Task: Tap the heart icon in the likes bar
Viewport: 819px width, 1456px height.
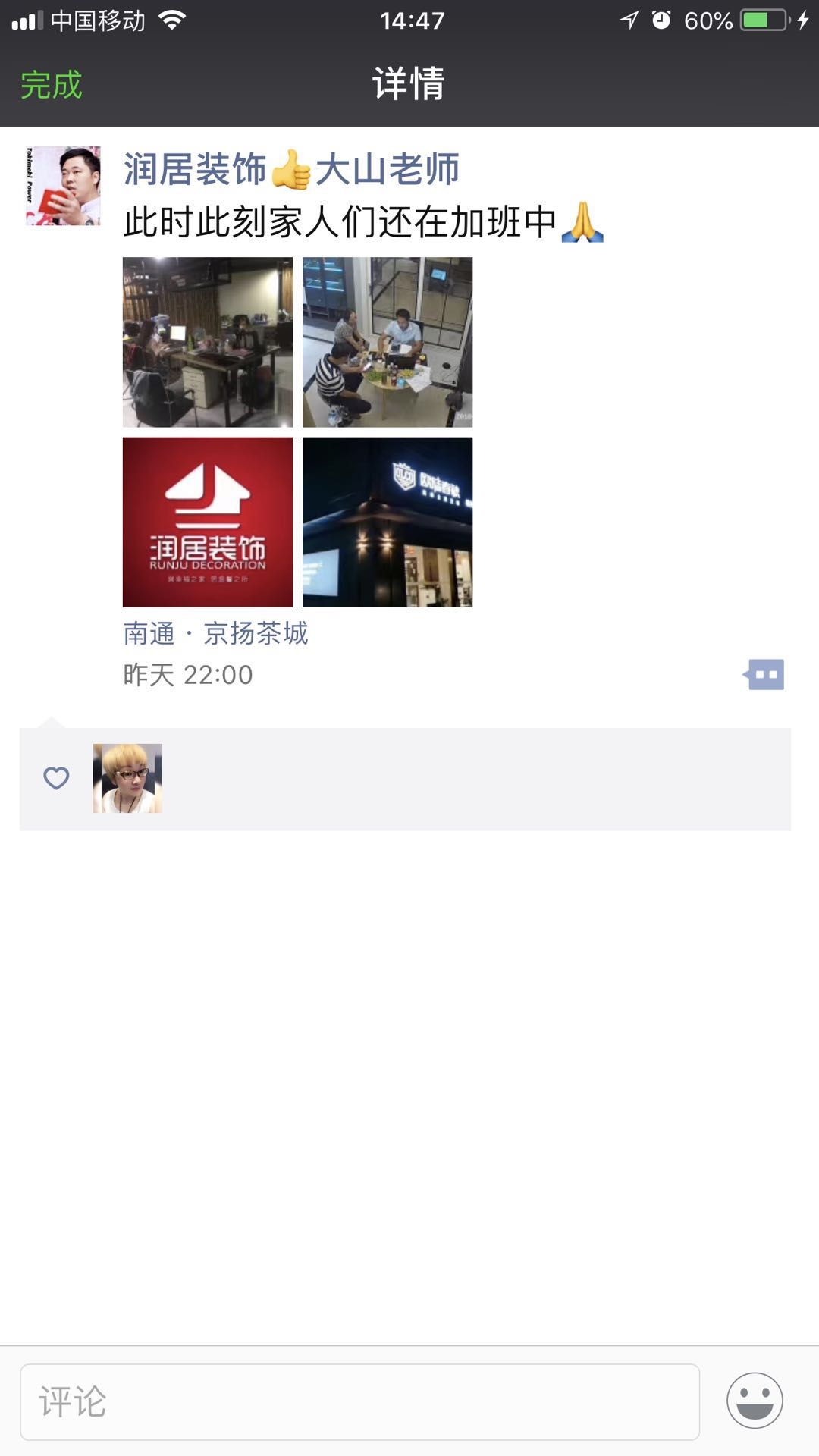Action: (56, 777)
